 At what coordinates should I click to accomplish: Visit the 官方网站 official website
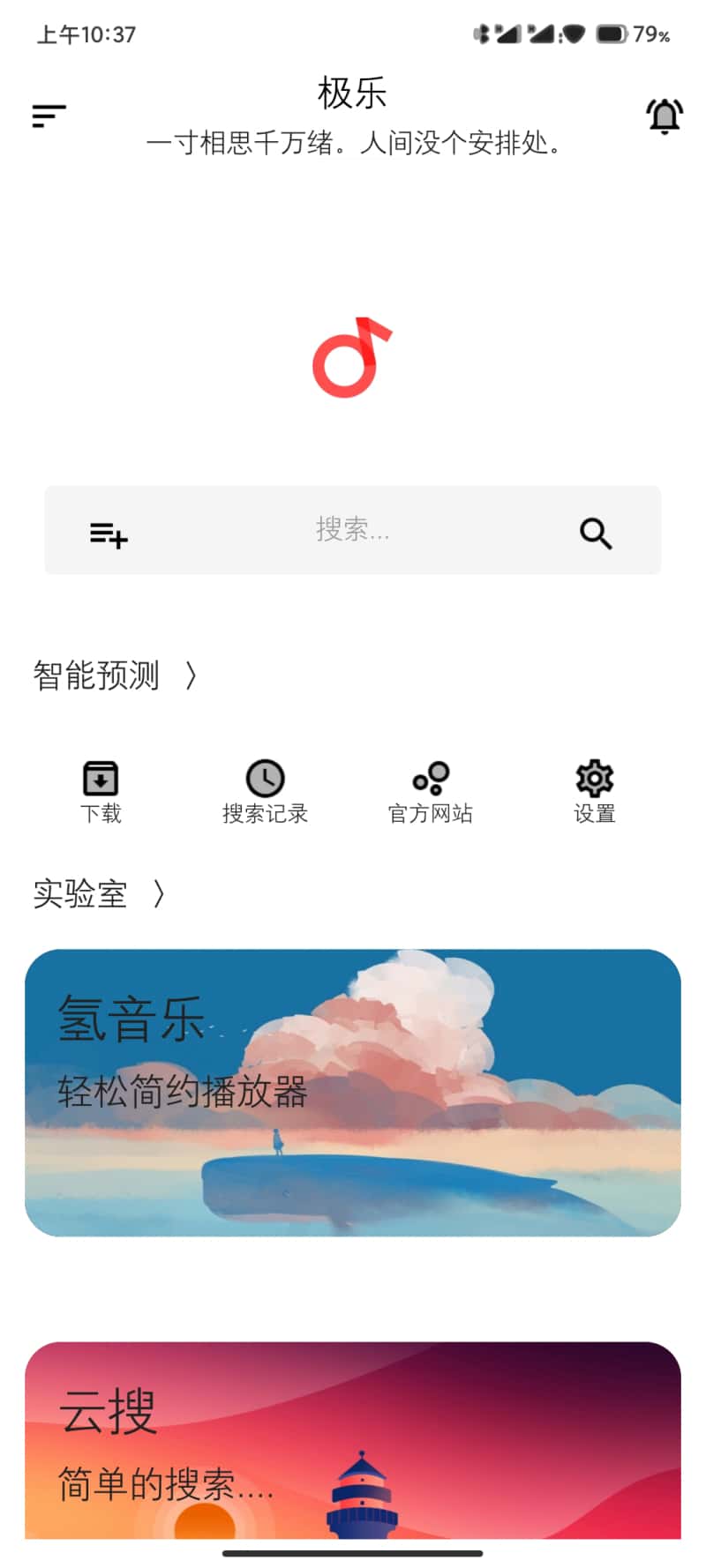click(x=431, y=791)
